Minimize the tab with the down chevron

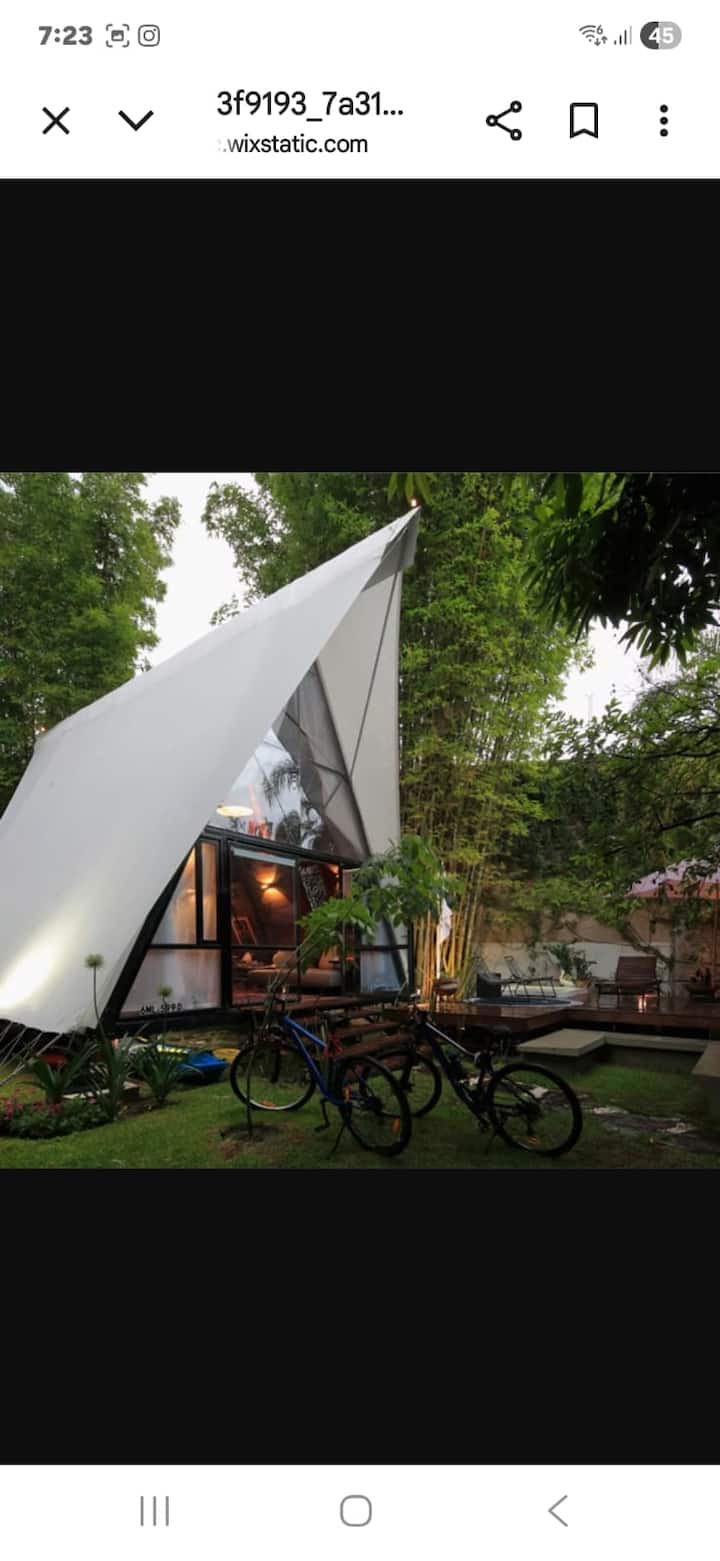[x=136, y=121]
